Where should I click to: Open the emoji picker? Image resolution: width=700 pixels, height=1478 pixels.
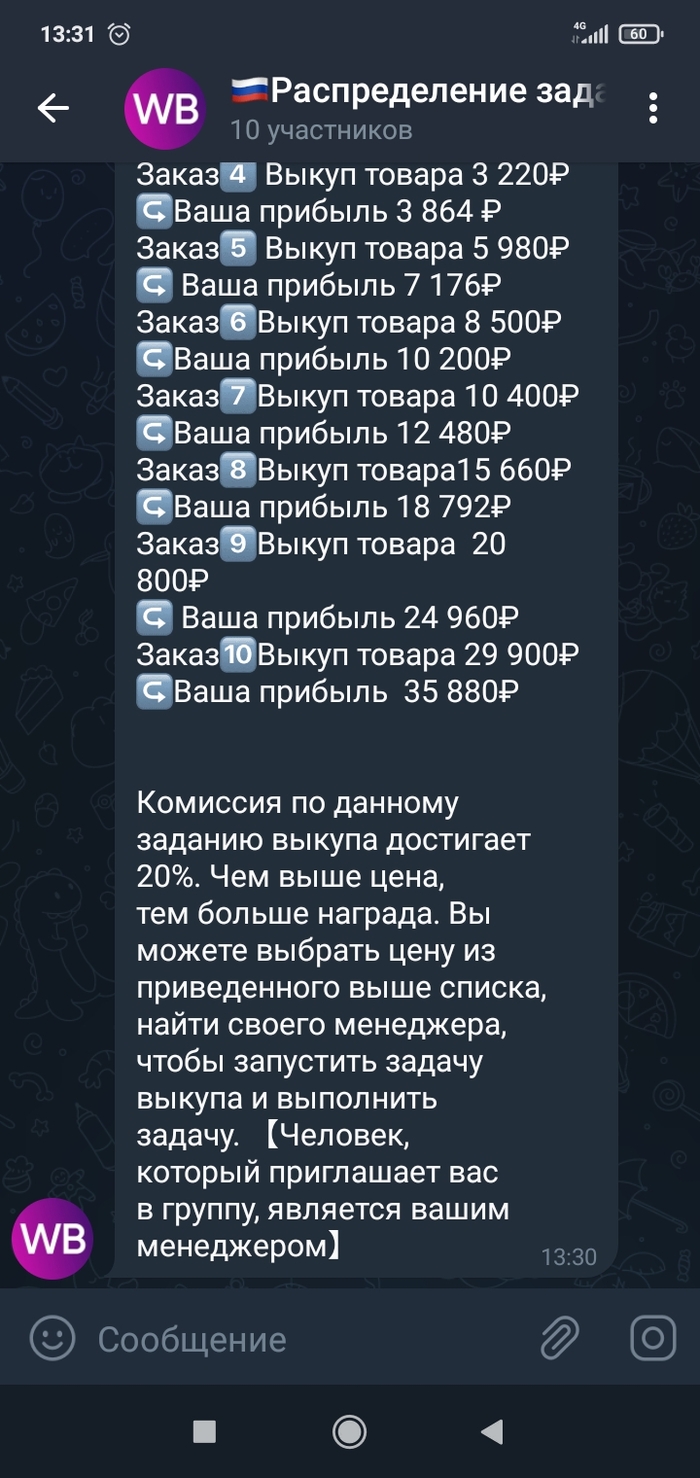[52, 1338]
